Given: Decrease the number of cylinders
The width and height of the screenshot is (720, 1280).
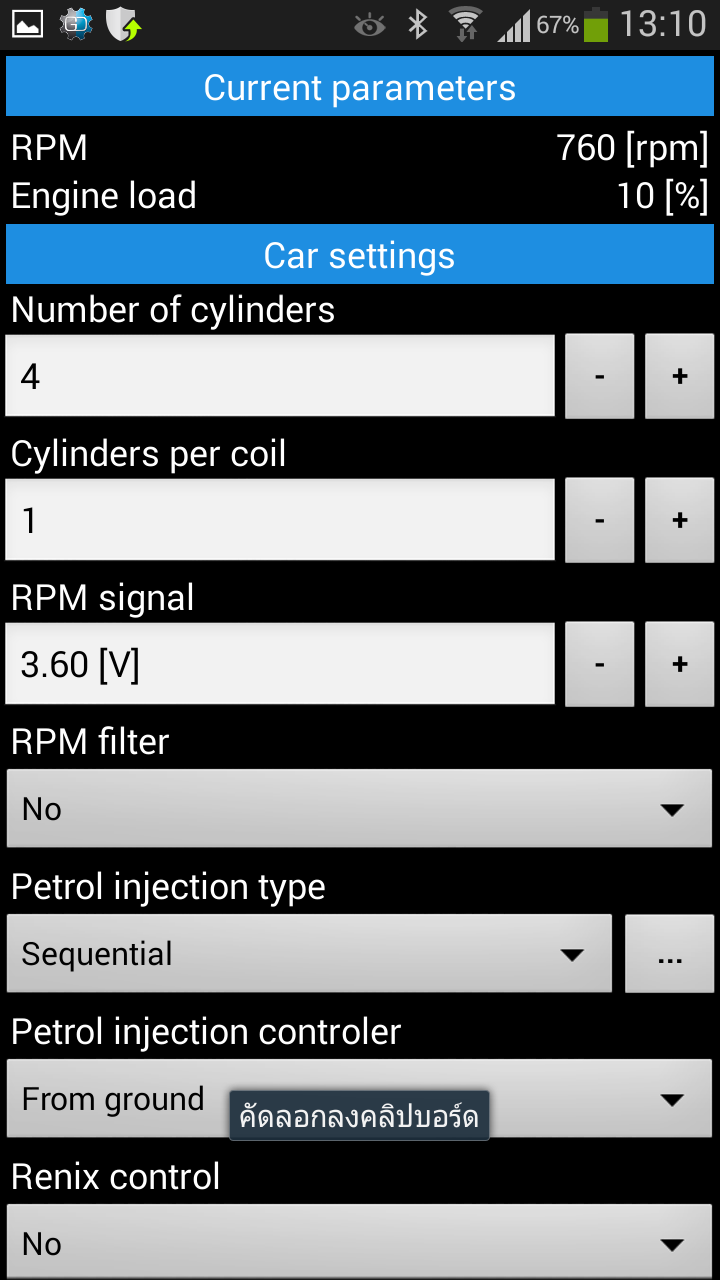Looking at the screenshot, I should tap(599, 376).
